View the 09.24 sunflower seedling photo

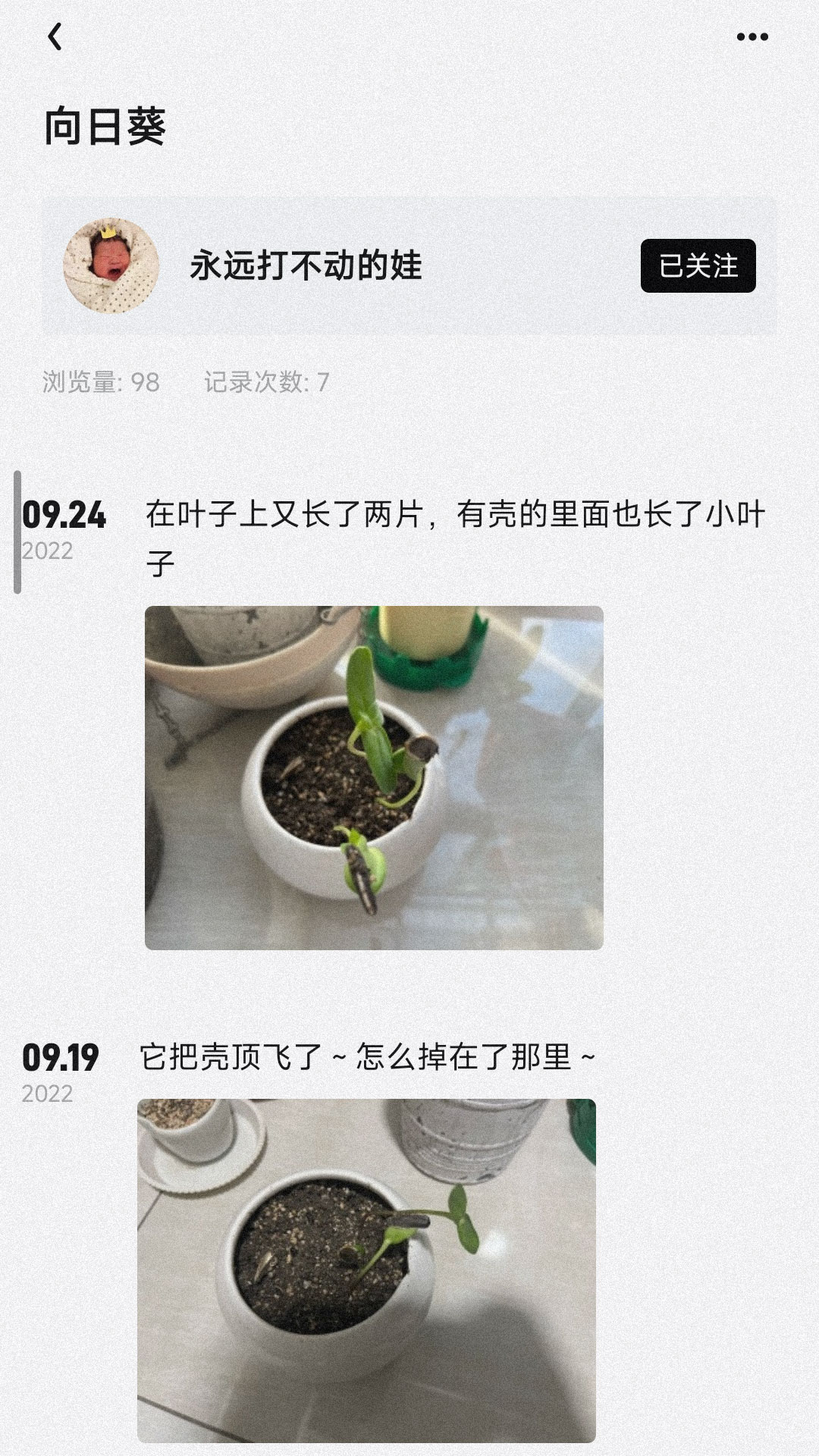point(374,777)
